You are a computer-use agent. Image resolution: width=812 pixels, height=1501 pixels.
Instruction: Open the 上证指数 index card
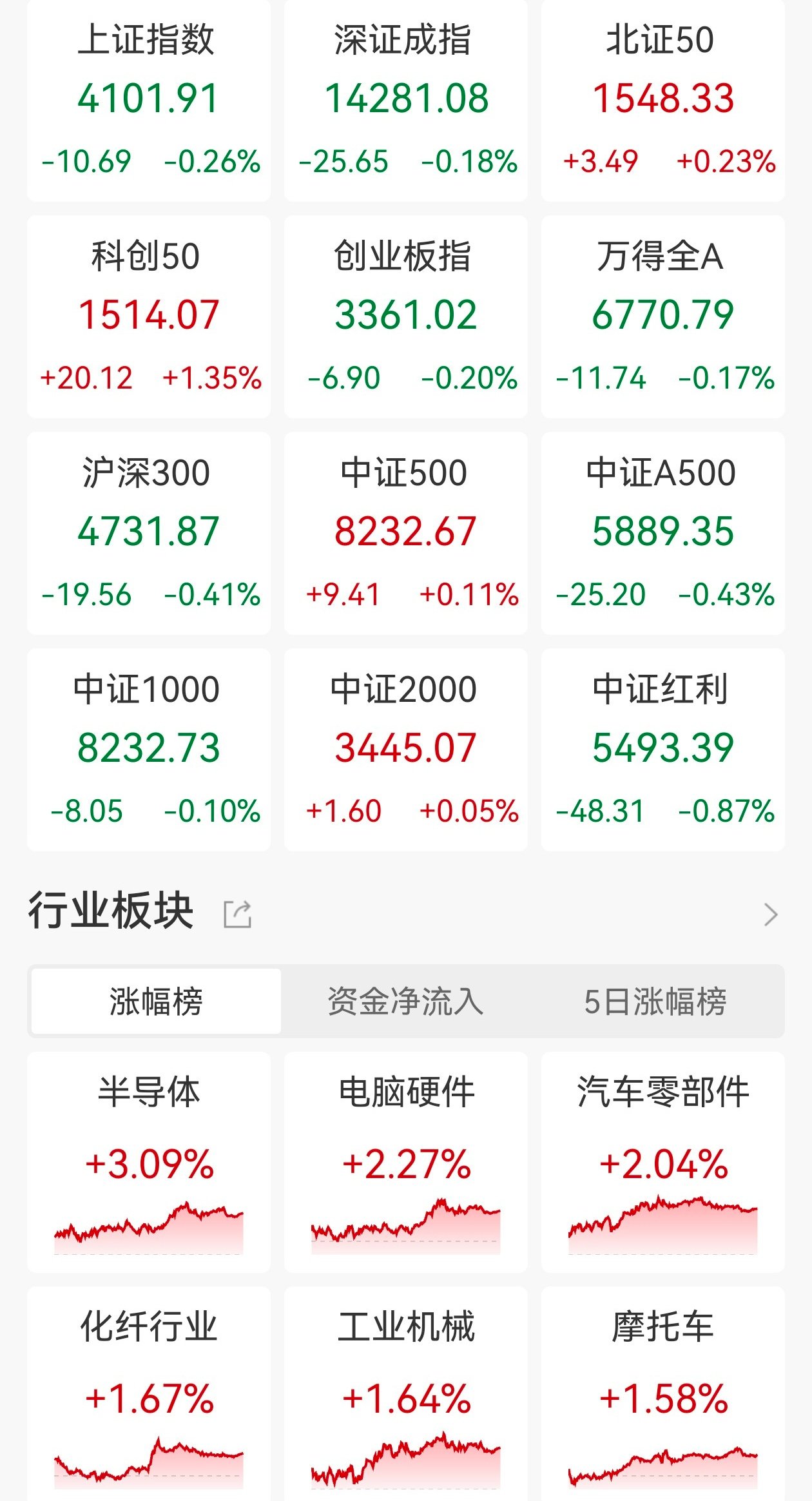pyautogui.click(x=148, y=101)
